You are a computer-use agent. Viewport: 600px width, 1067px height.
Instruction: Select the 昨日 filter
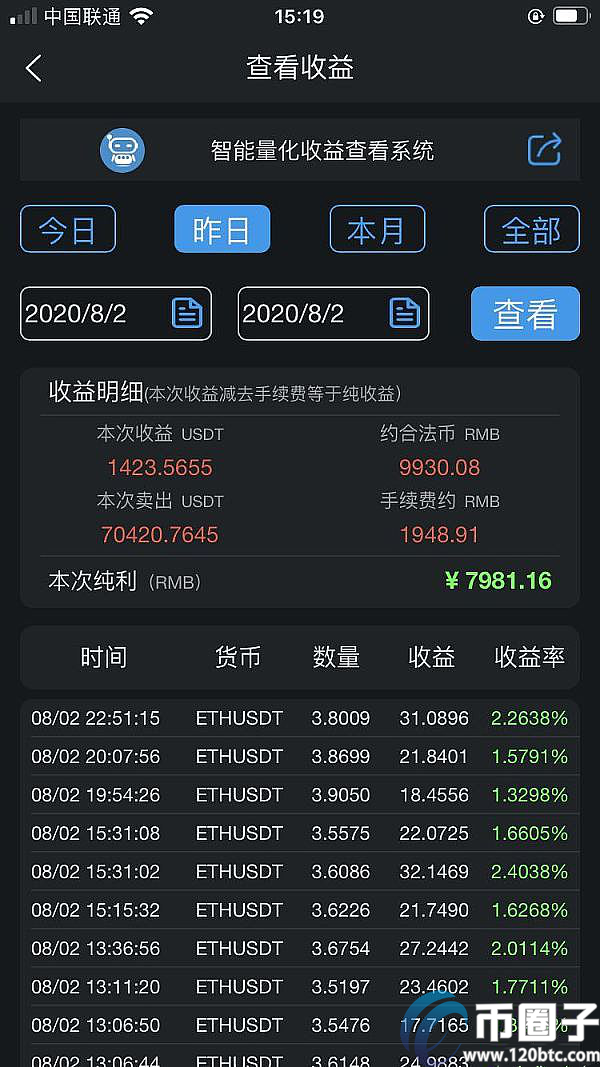(x=222, y=229)
